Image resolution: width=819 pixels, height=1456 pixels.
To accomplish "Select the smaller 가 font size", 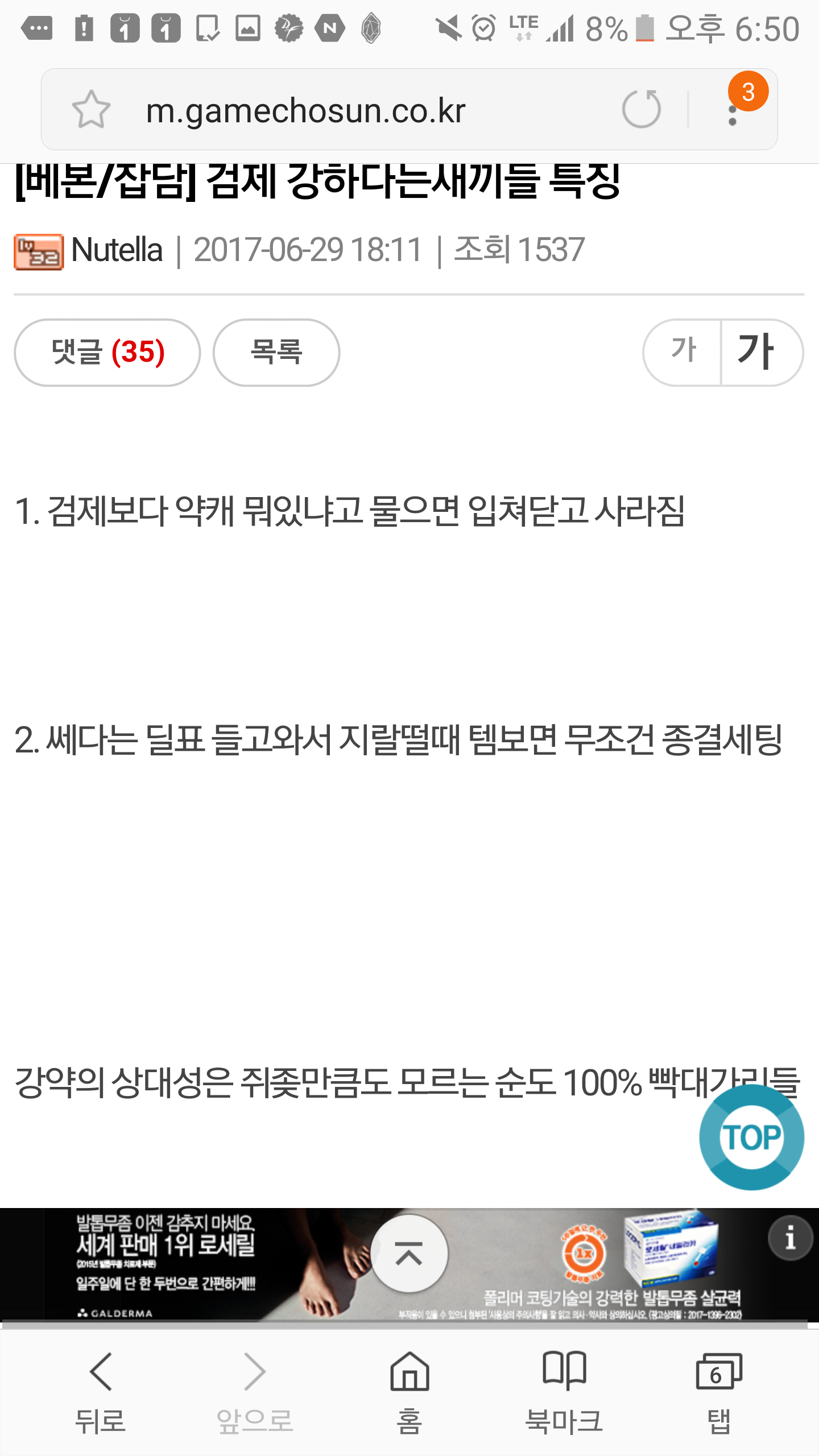I will tap(682, 352).
